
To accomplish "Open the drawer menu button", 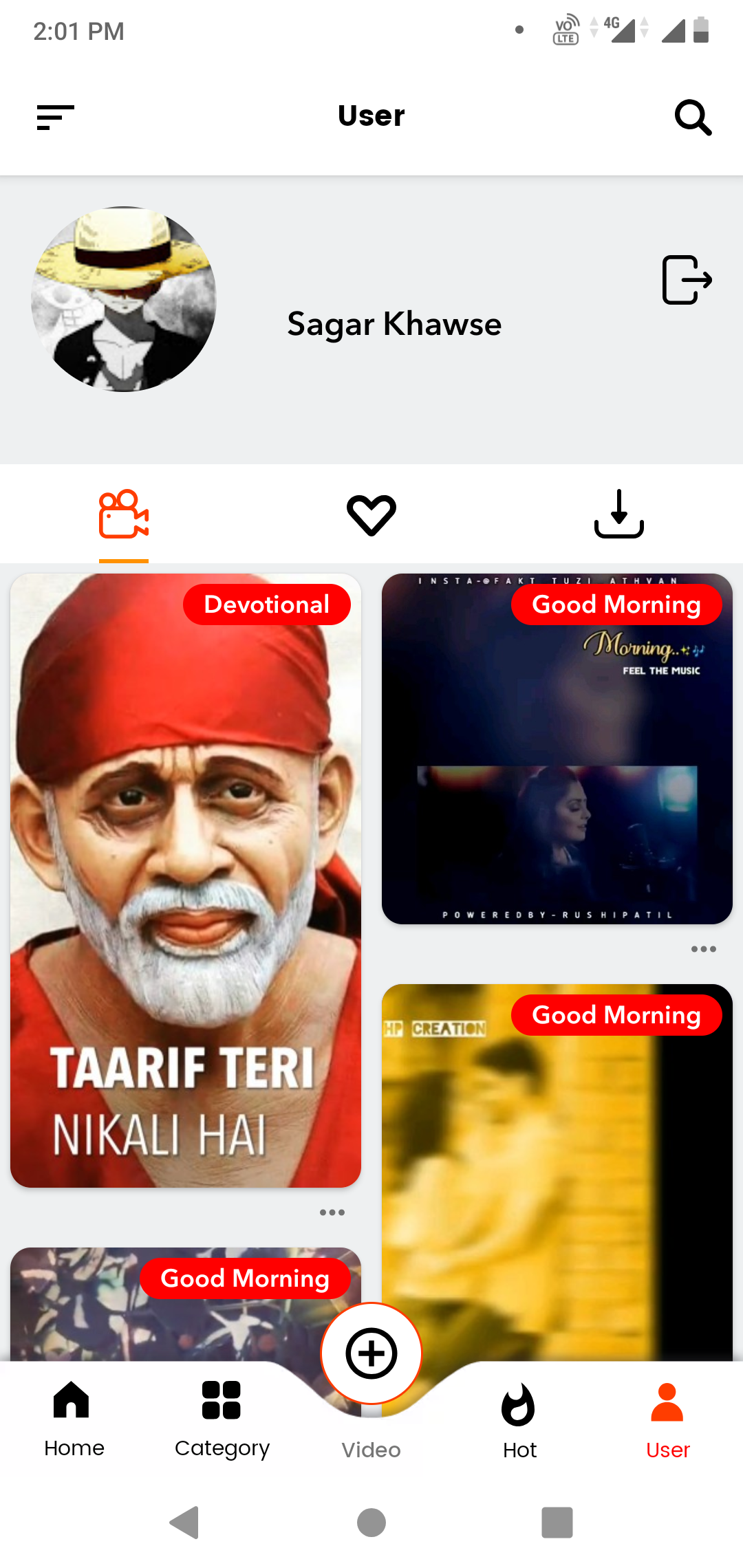I will tap(55, 118).
